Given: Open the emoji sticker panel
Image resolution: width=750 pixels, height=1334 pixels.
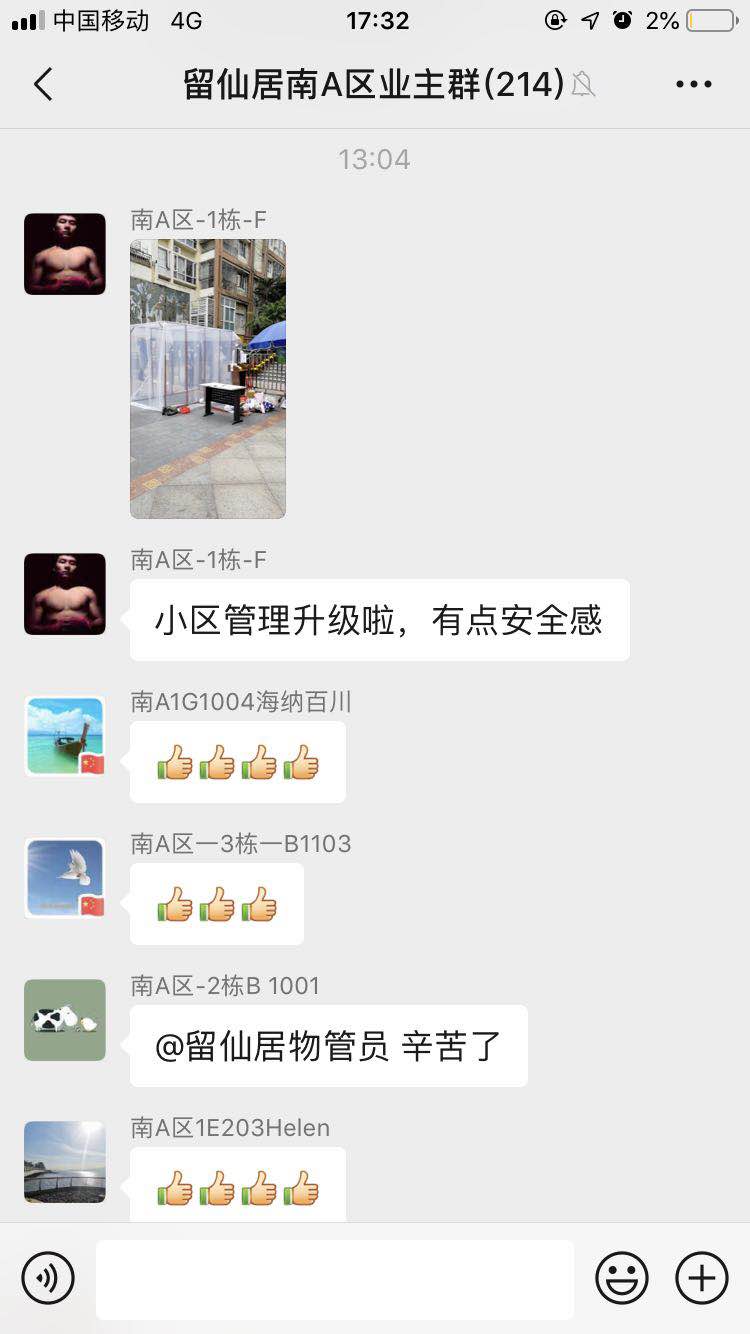Looking at the screenshot, I should [622, 1278].
